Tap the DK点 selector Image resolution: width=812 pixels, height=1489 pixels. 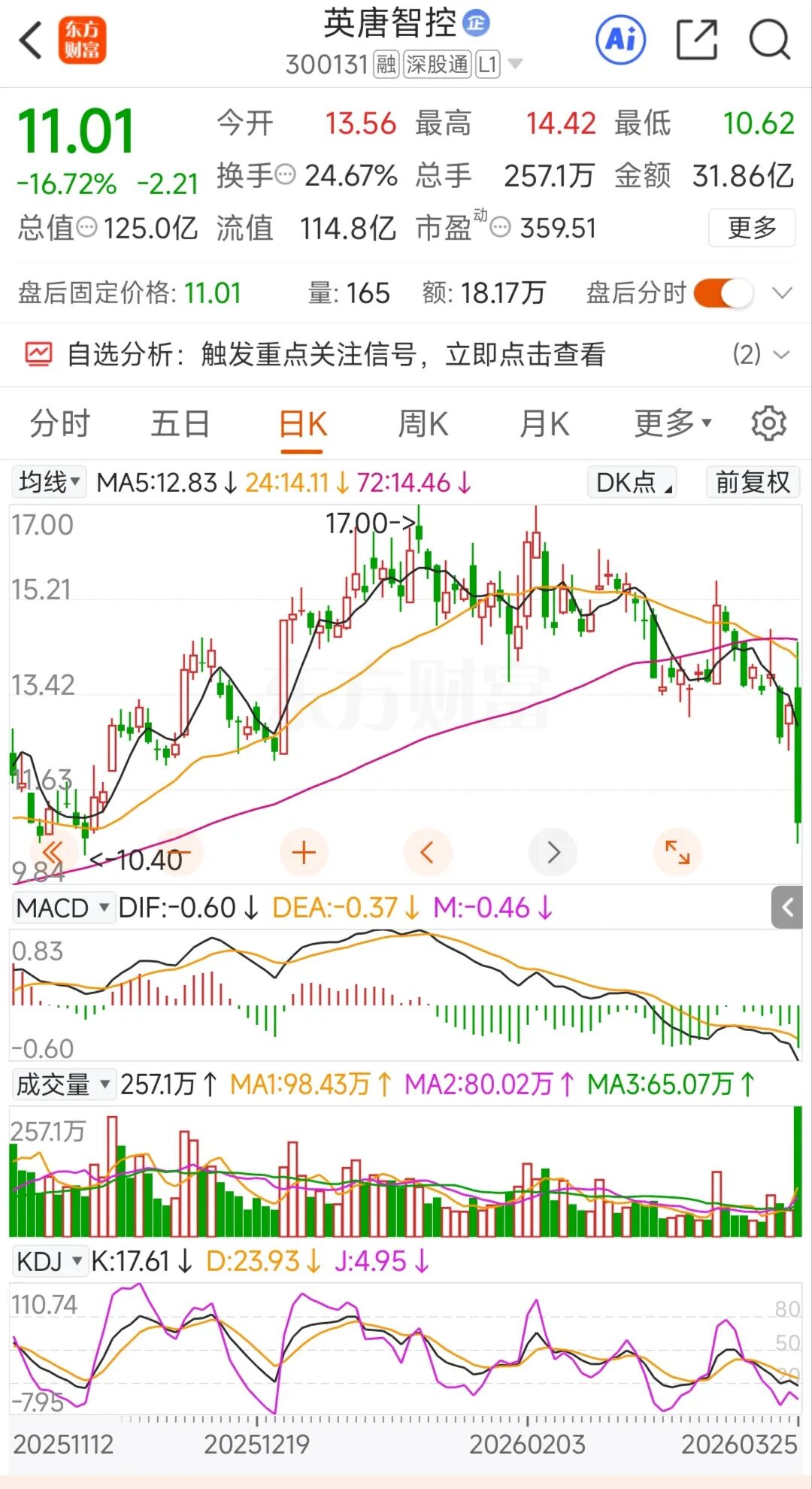[632, 482]
